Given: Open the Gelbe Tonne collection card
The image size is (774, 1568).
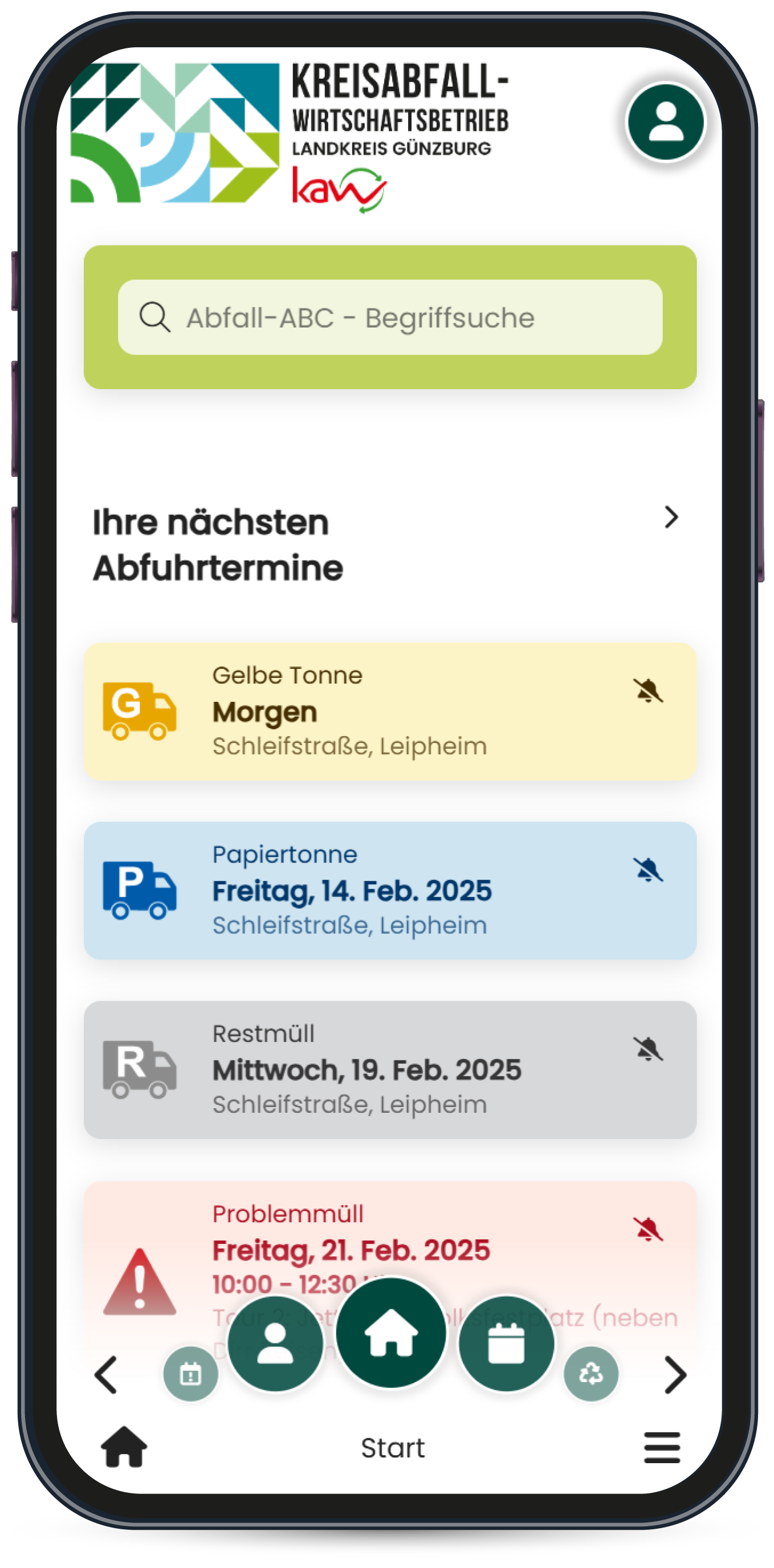Looking at the screenshot, I should (390, 712).
